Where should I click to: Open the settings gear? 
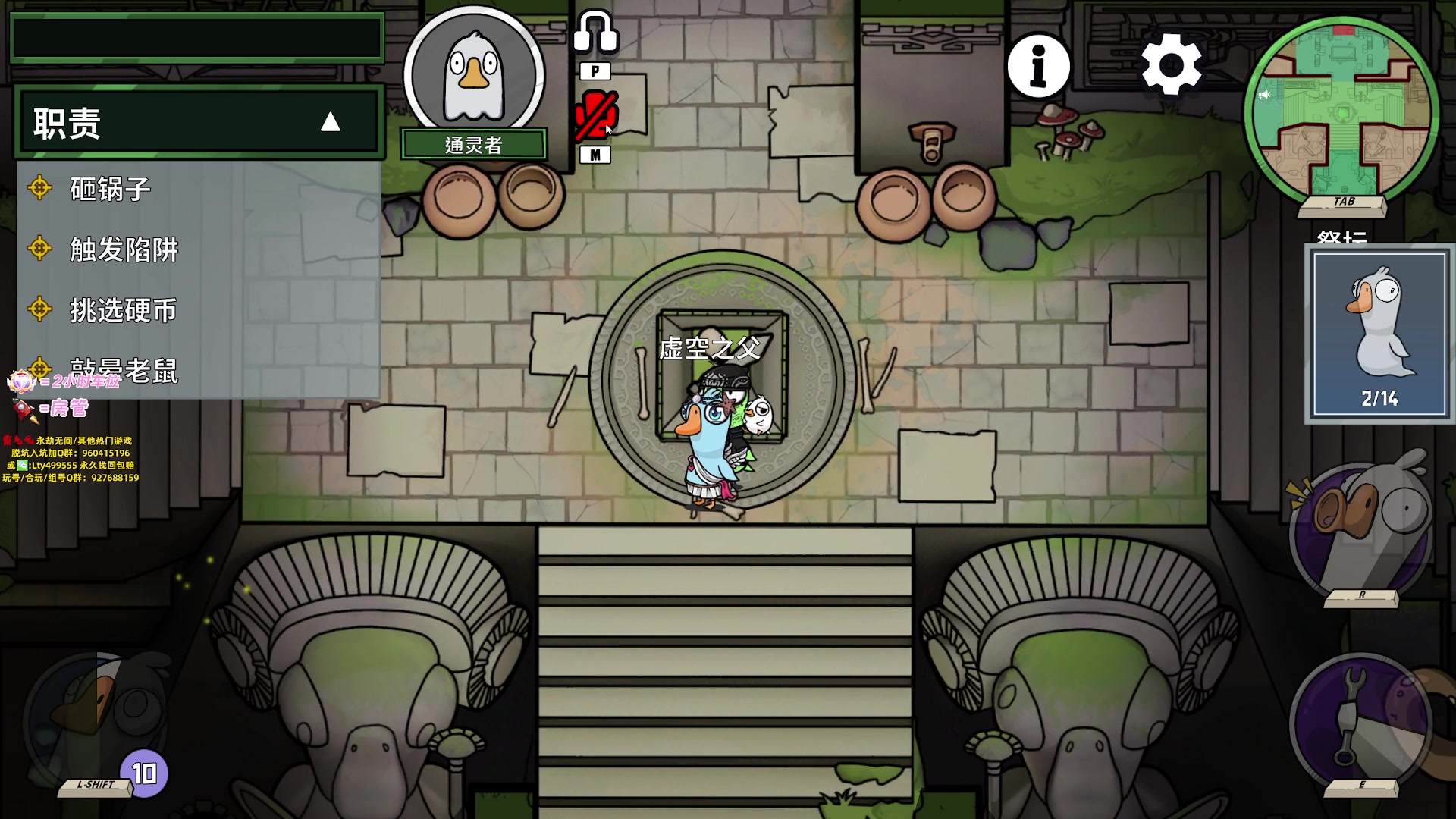click(x=1171, y=64)
